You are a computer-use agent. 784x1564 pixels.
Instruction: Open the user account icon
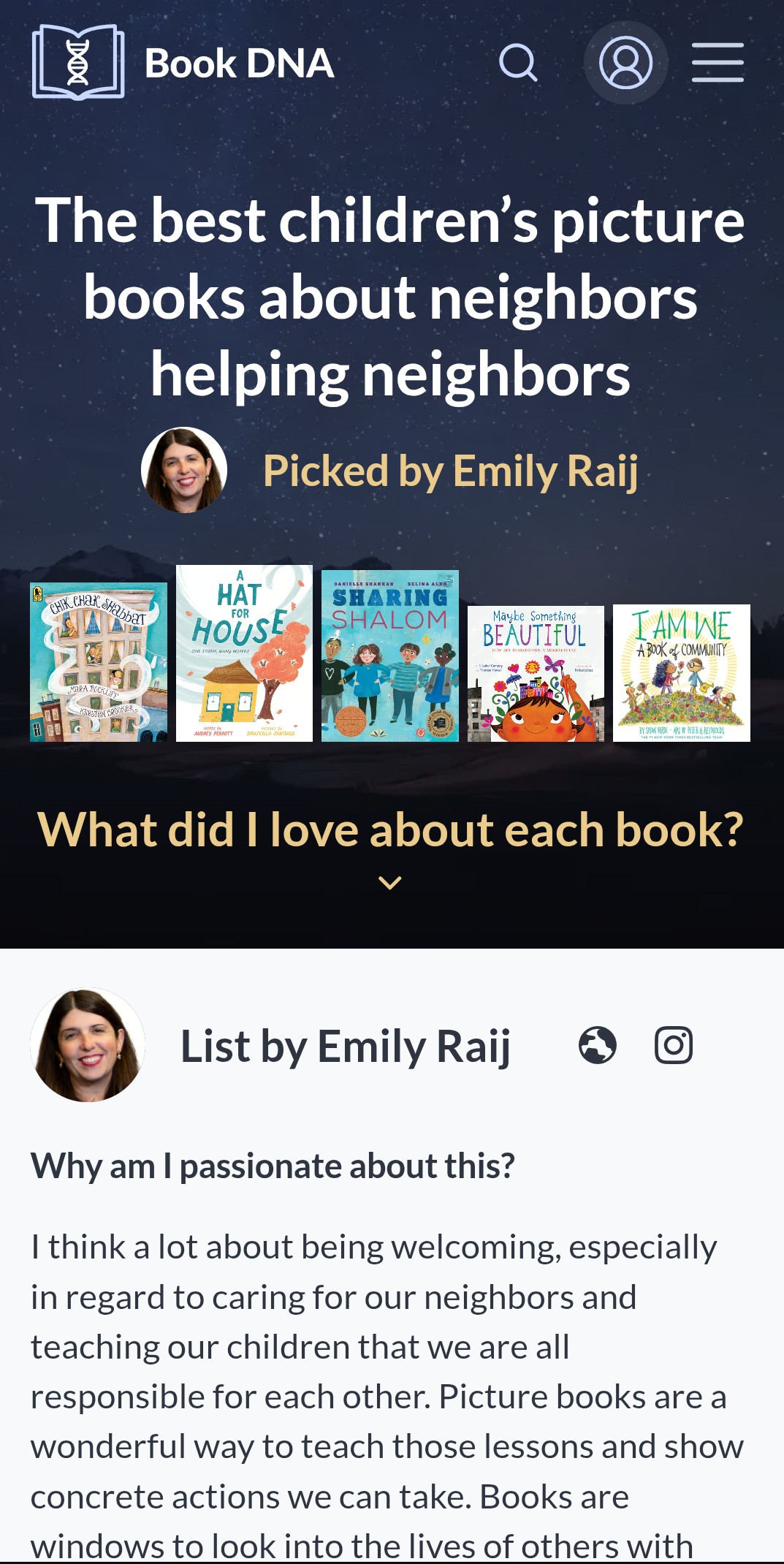625,63
